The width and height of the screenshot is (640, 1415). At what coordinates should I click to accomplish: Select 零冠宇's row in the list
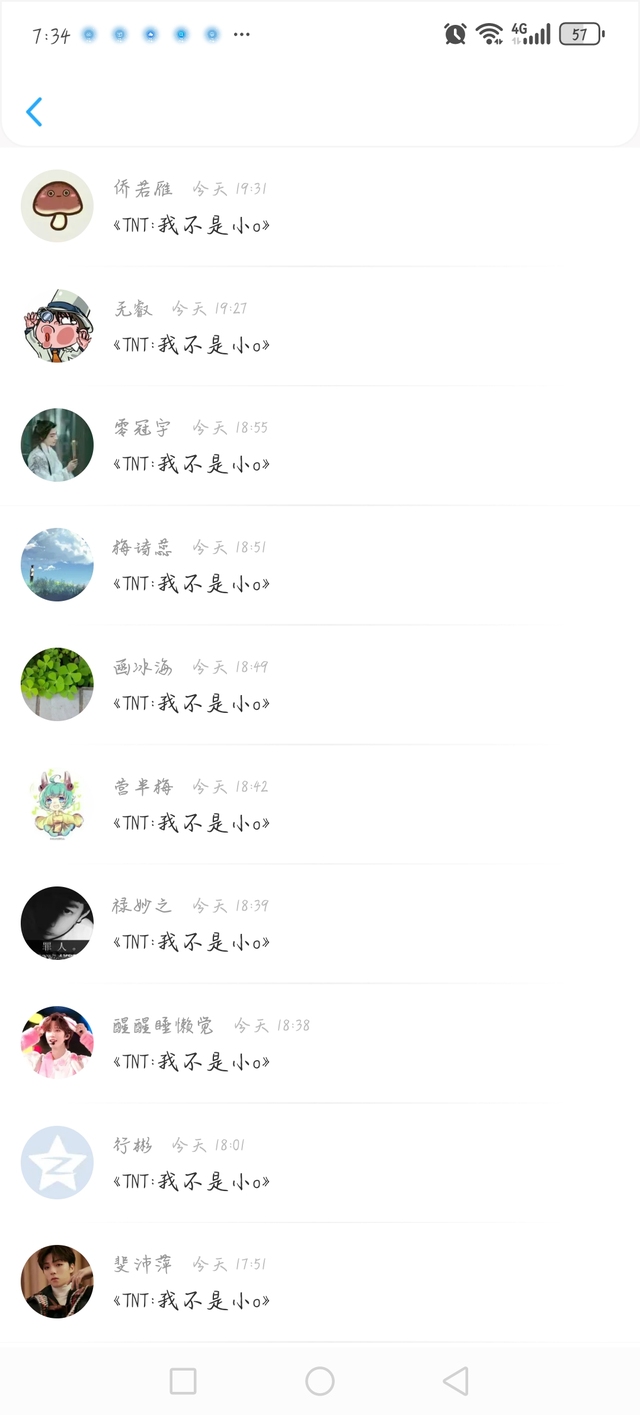(320, 446)
